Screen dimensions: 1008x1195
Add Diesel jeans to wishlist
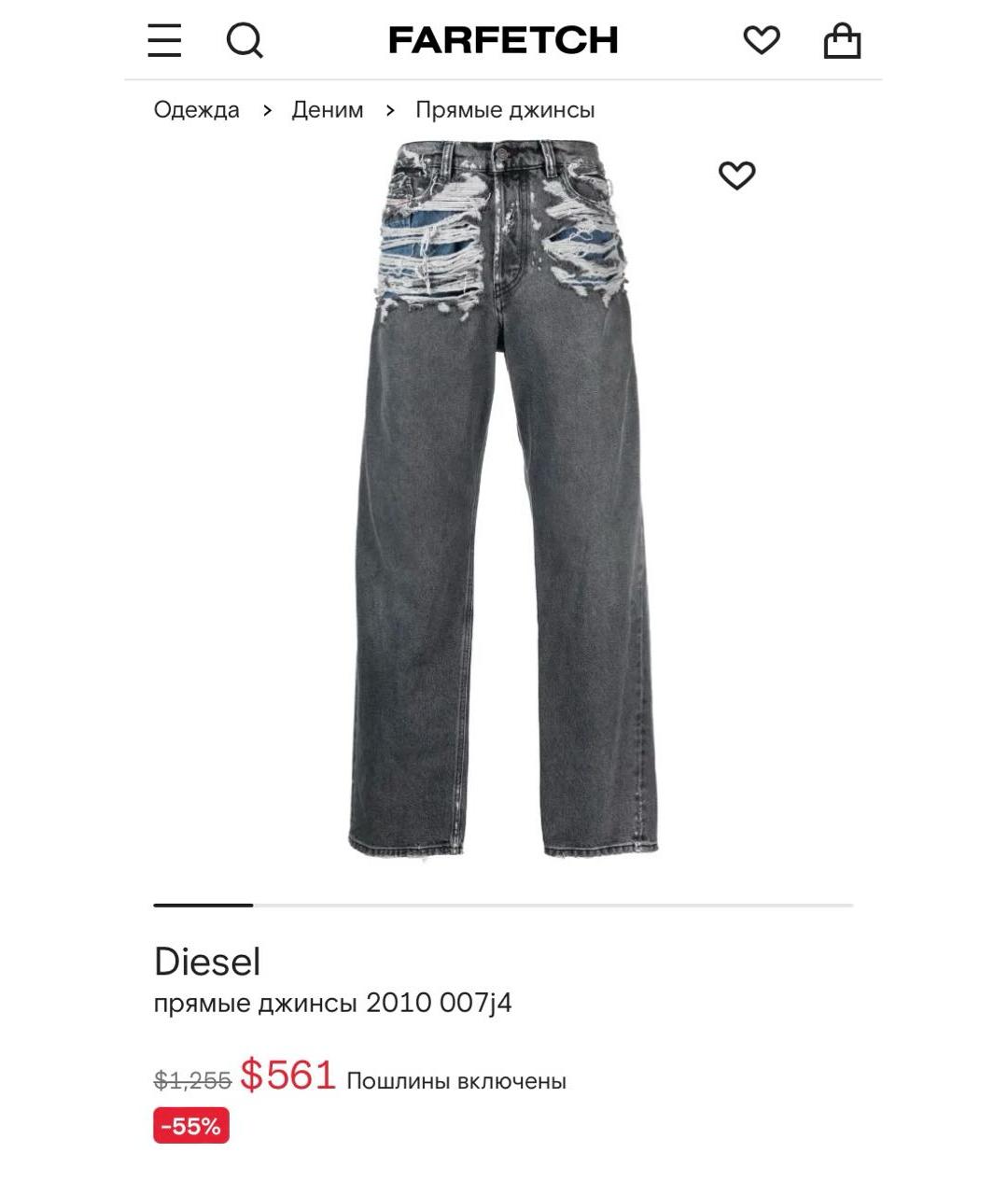coord(736,176)
